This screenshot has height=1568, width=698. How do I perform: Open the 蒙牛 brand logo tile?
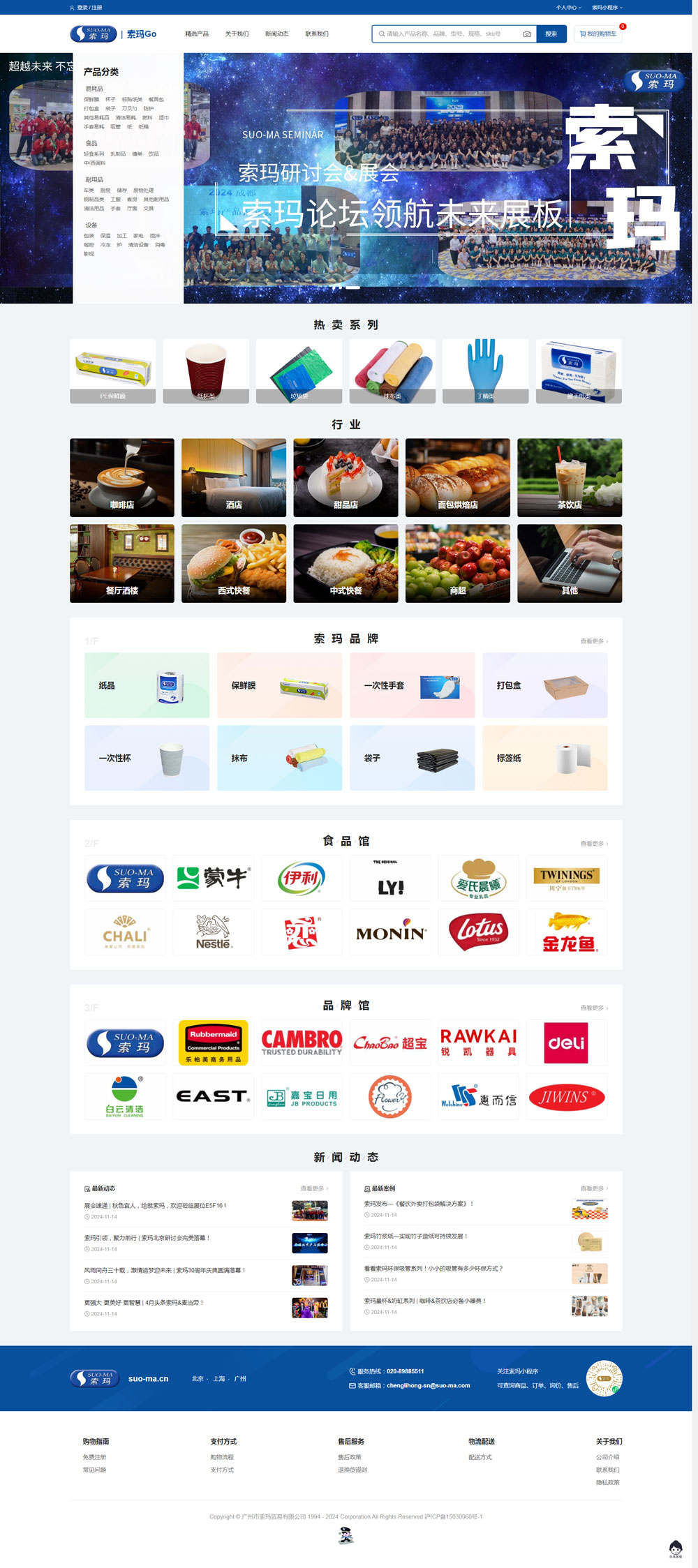coord(214,878)
